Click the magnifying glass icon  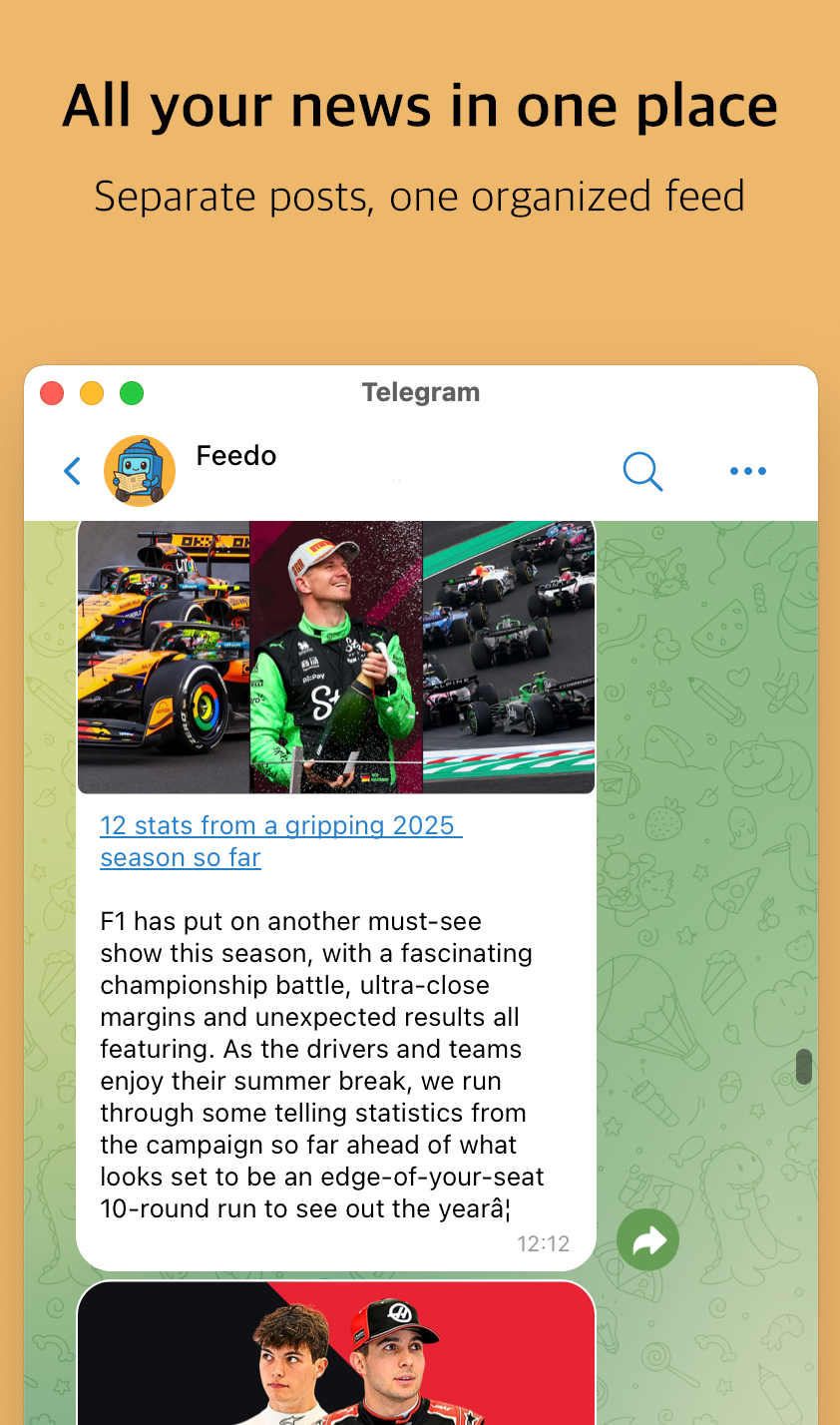point(642,471)
